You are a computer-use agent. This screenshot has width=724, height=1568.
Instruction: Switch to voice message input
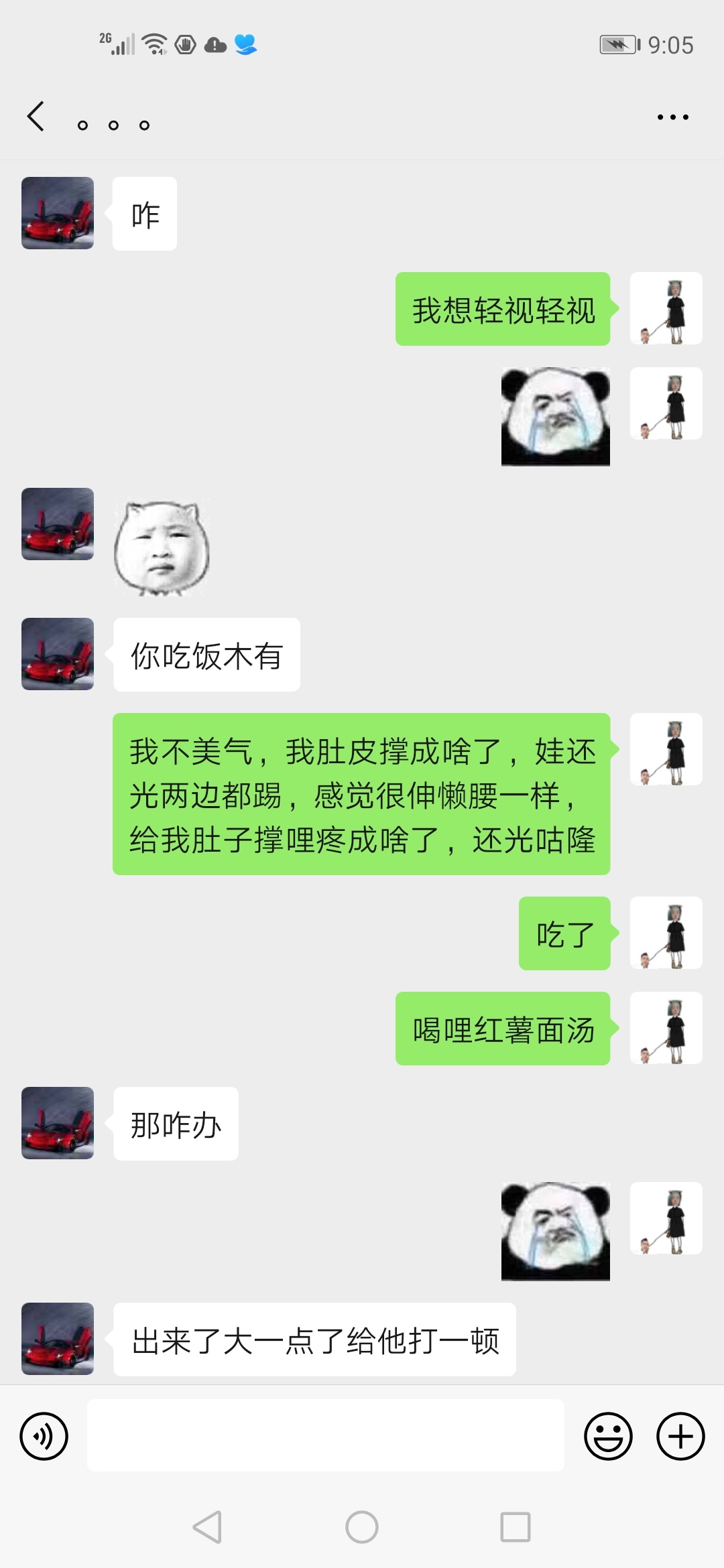[44, 1436]
